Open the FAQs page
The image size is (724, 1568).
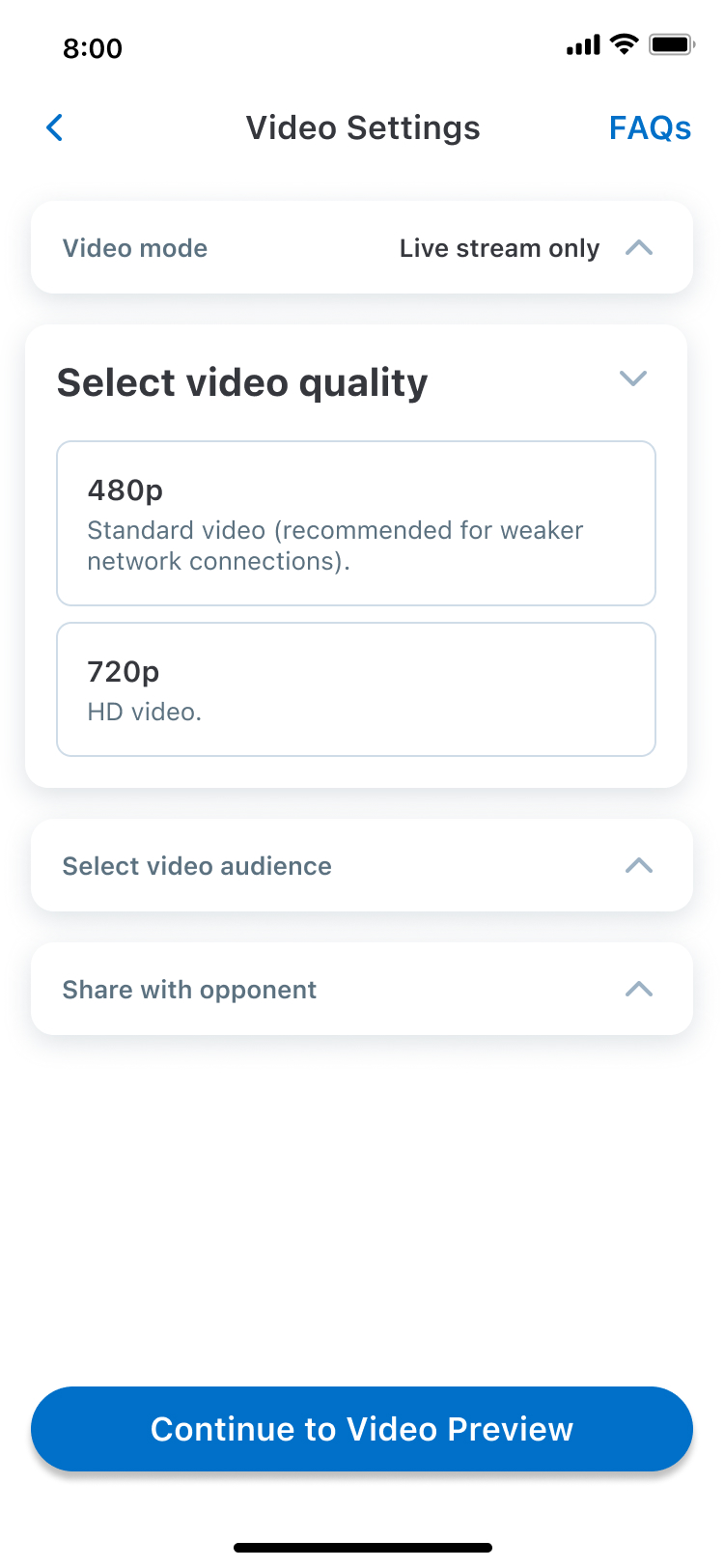click(650, 126)
